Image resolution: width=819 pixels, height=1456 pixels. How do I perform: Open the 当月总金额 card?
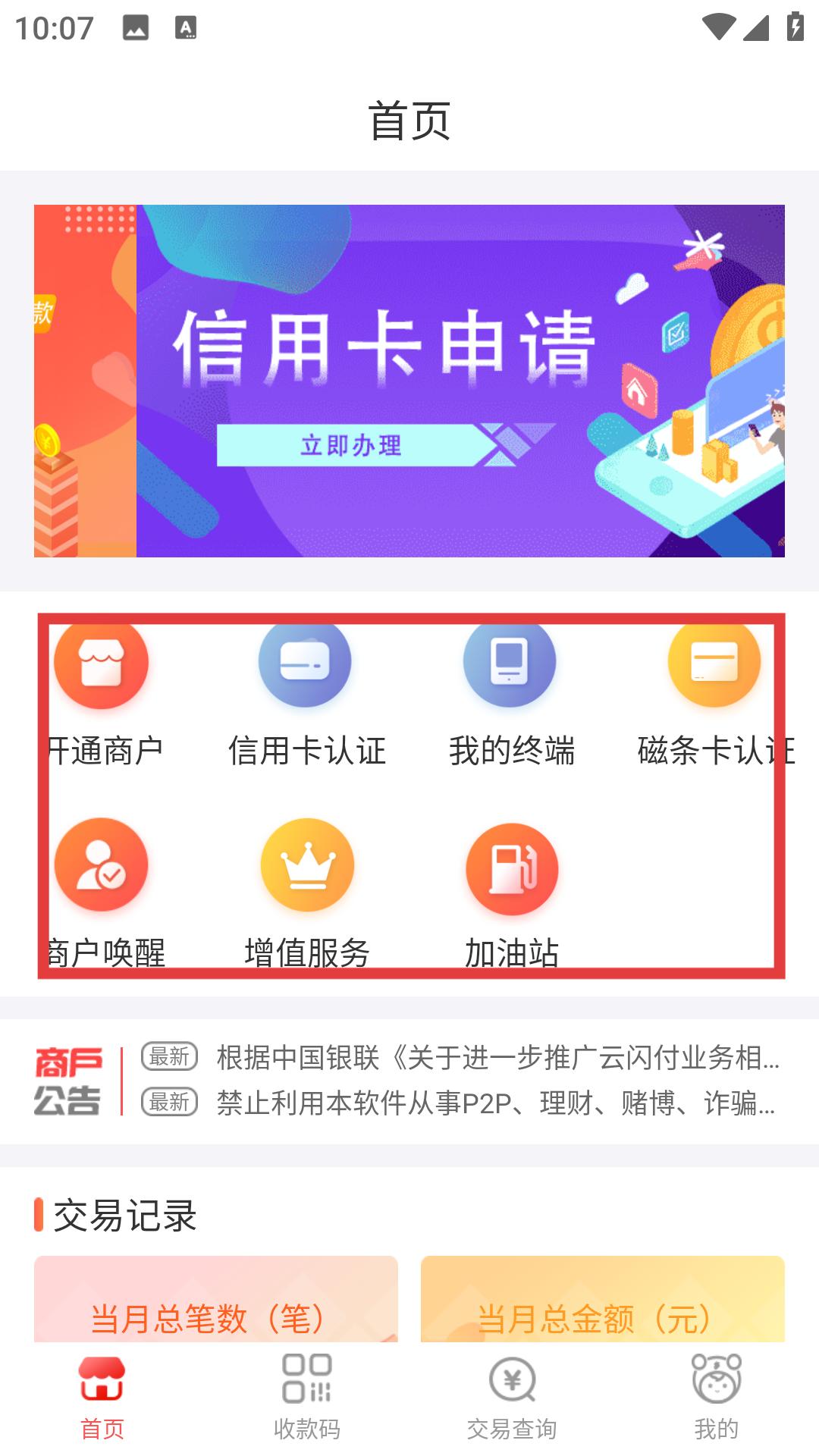point(602,1300)
